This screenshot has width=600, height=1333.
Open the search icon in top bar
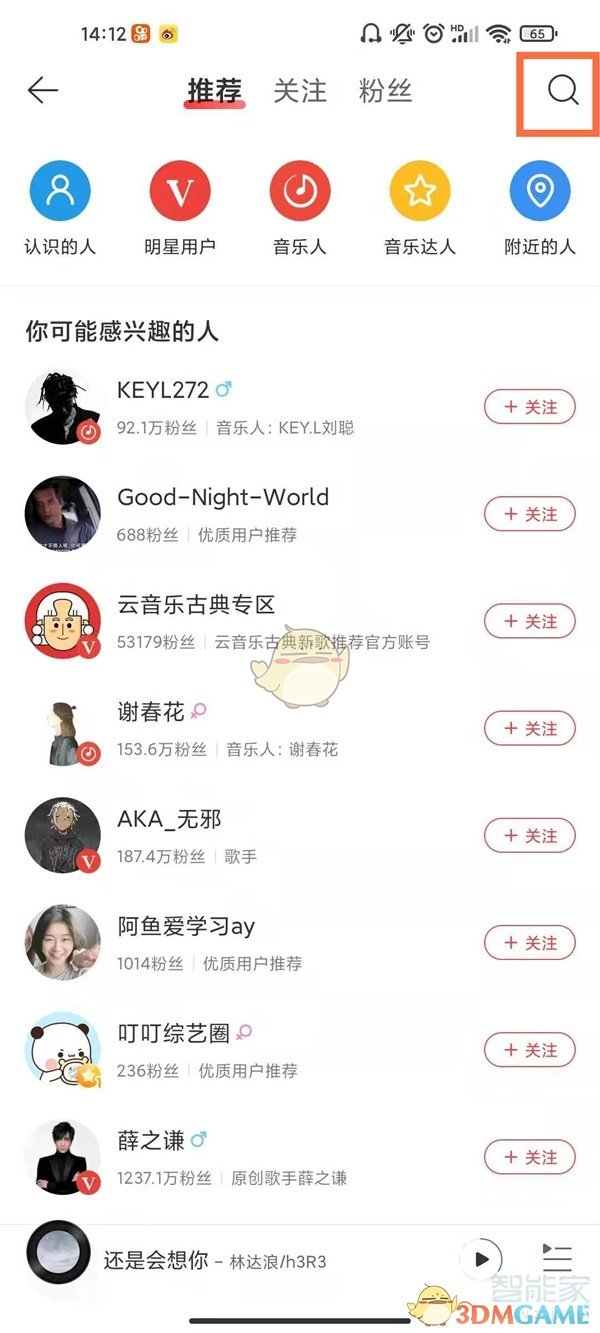(x=563, y=90)
